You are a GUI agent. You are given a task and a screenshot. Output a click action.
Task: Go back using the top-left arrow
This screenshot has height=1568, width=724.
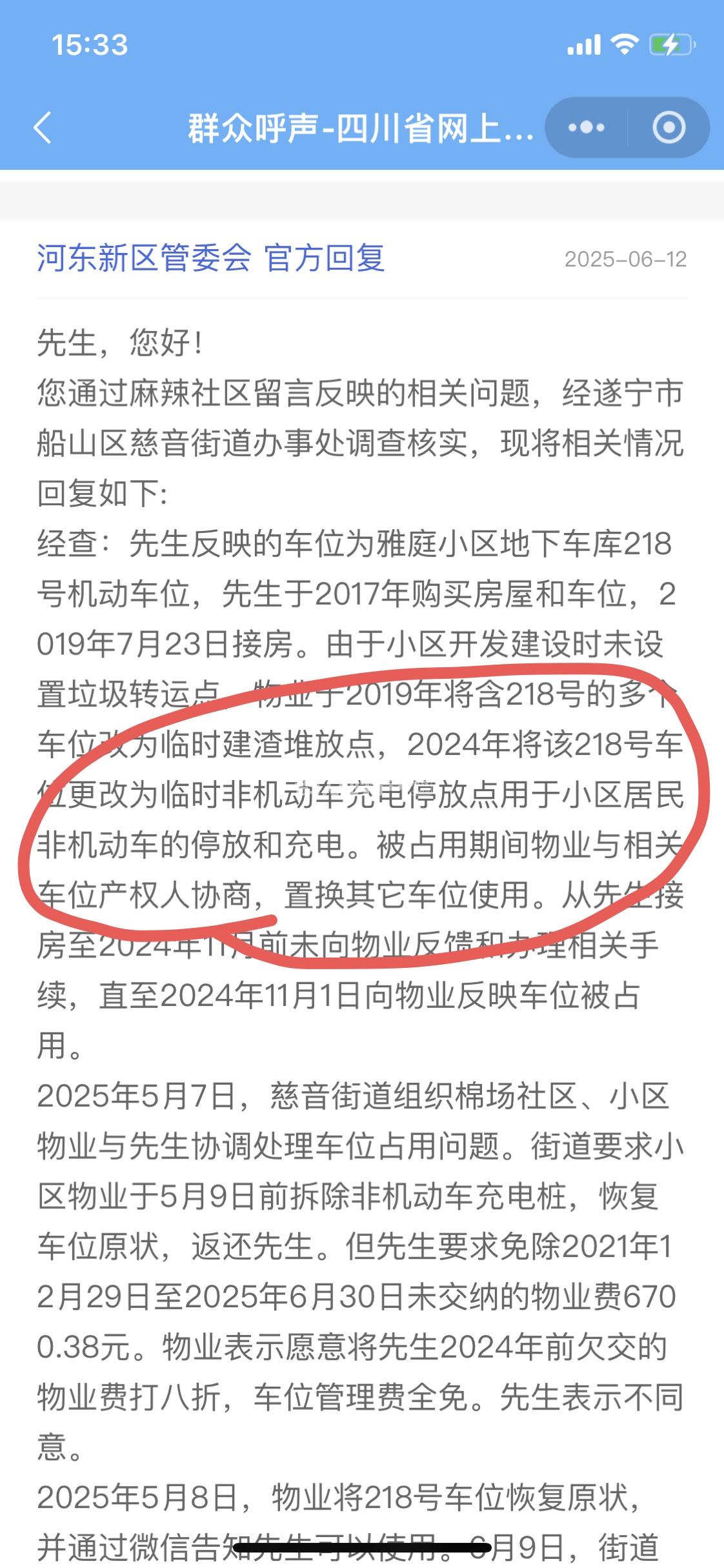click(43, 127)
